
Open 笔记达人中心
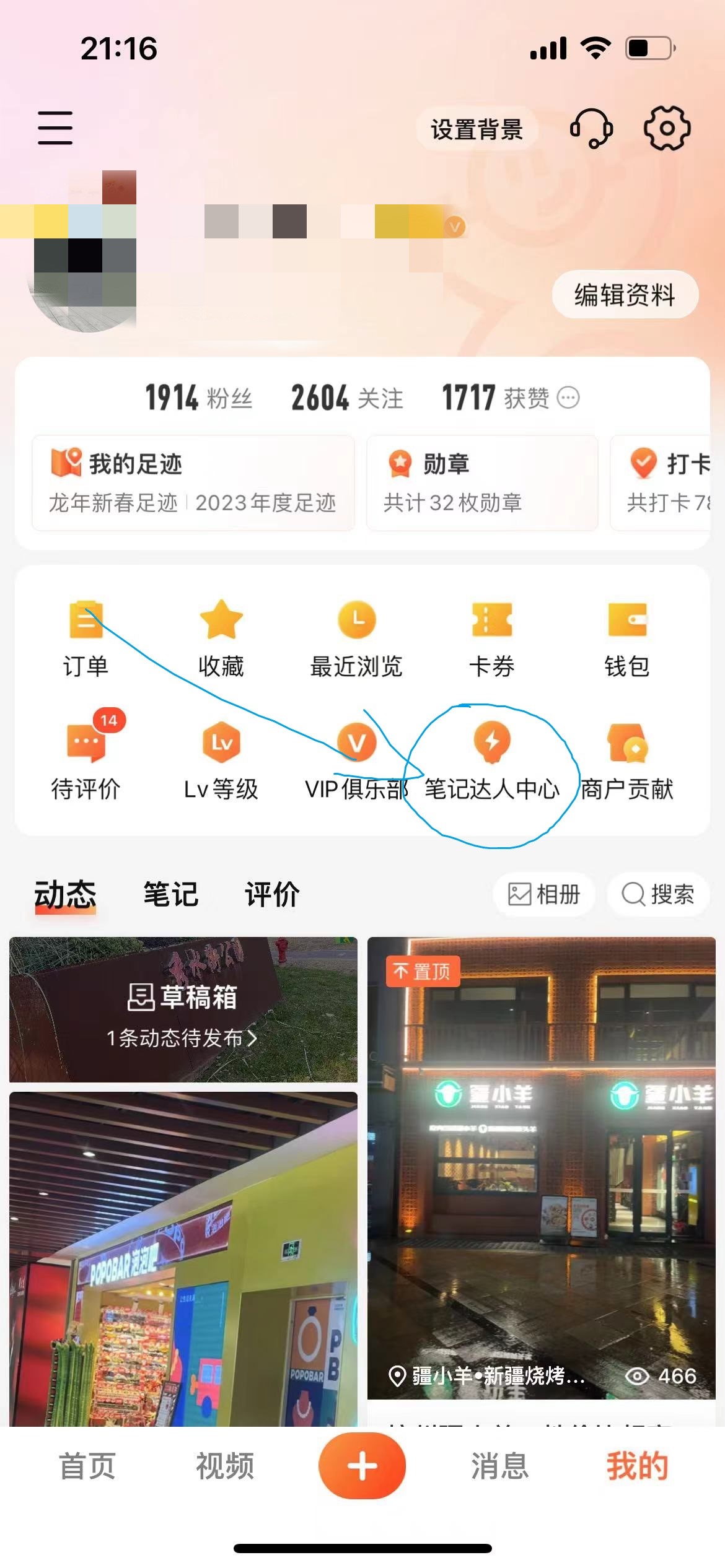(x=491, y=760)
